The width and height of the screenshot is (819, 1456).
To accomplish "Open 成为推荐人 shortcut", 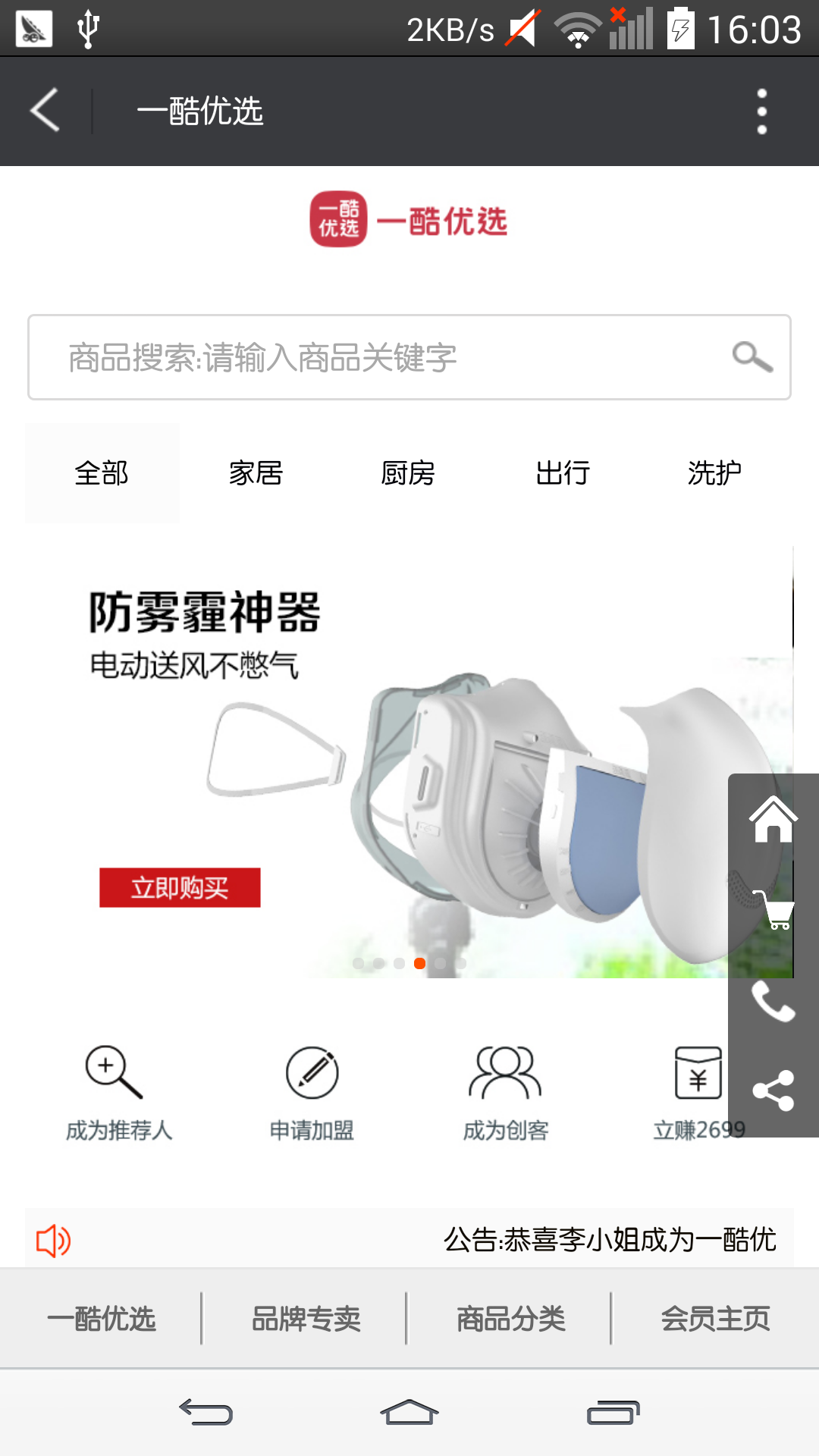I will [x=118, y=1092].
